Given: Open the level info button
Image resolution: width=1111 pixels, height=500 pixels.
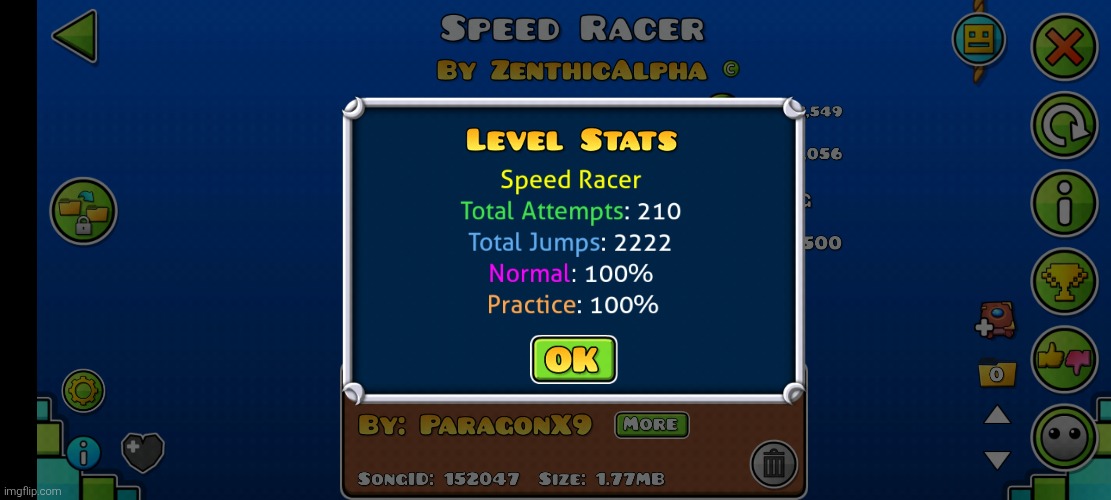Looking at the screenshot, I should point(1064,204).
